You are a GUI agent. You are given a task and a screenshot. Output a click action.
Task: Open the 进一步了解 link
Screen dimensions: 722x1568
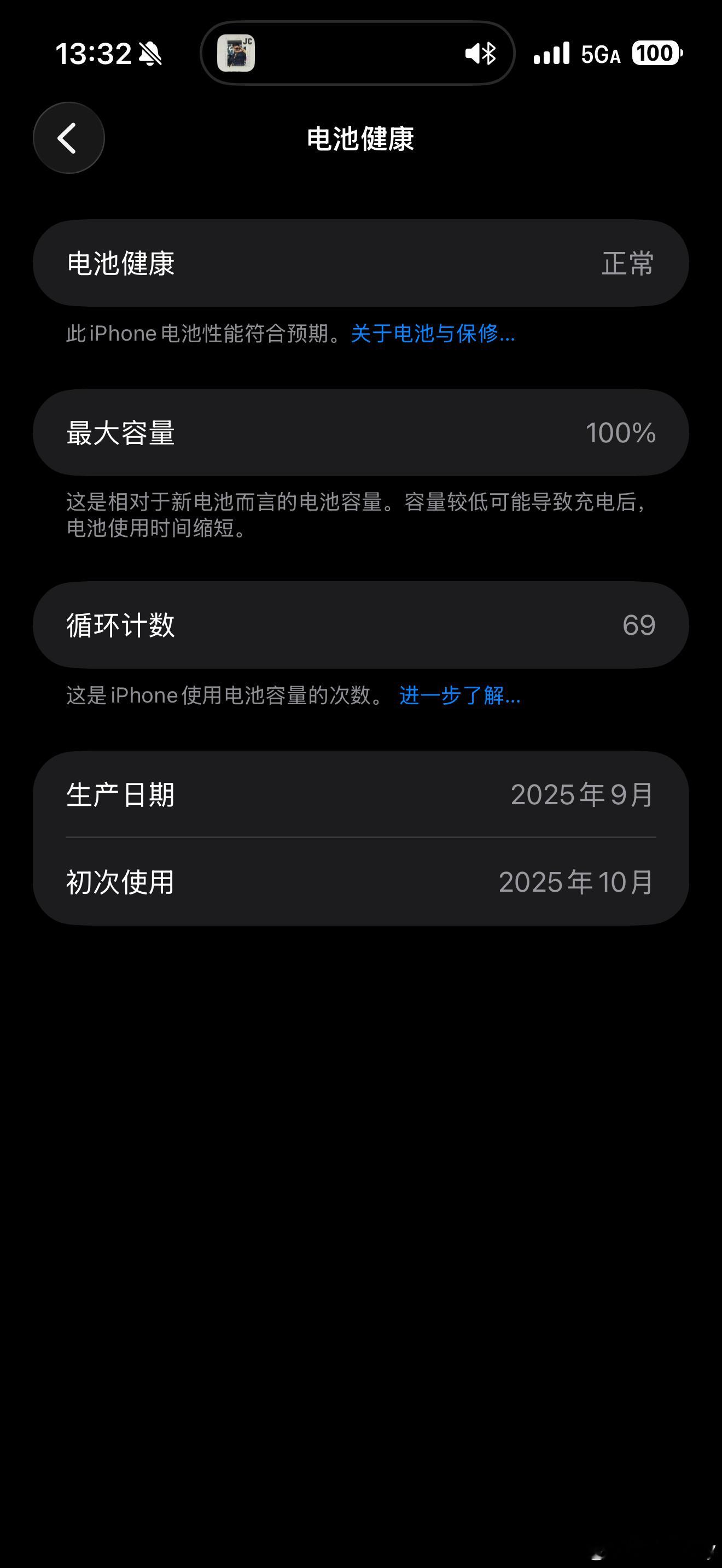coord(459,697)
